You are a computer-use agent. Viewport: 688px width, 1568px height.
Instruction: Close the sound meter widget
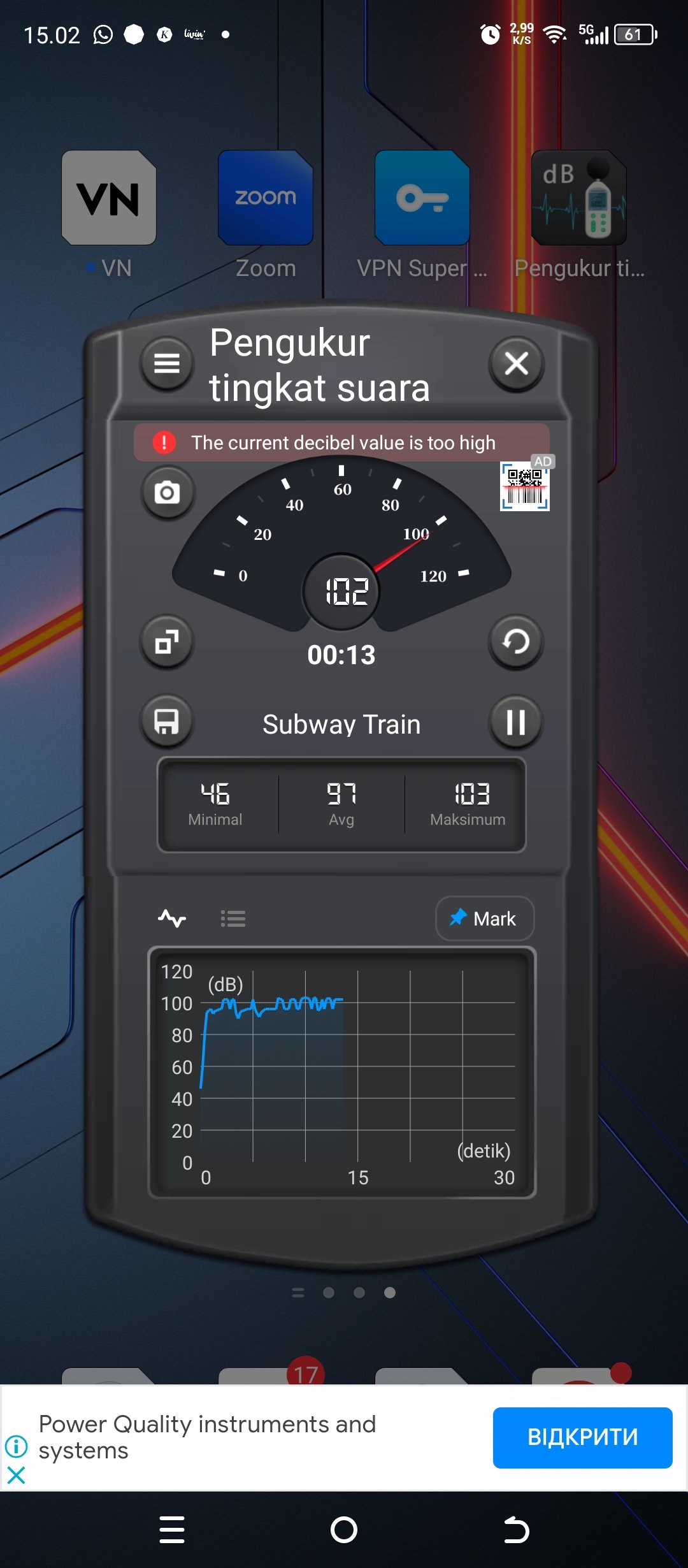[516, 363]
